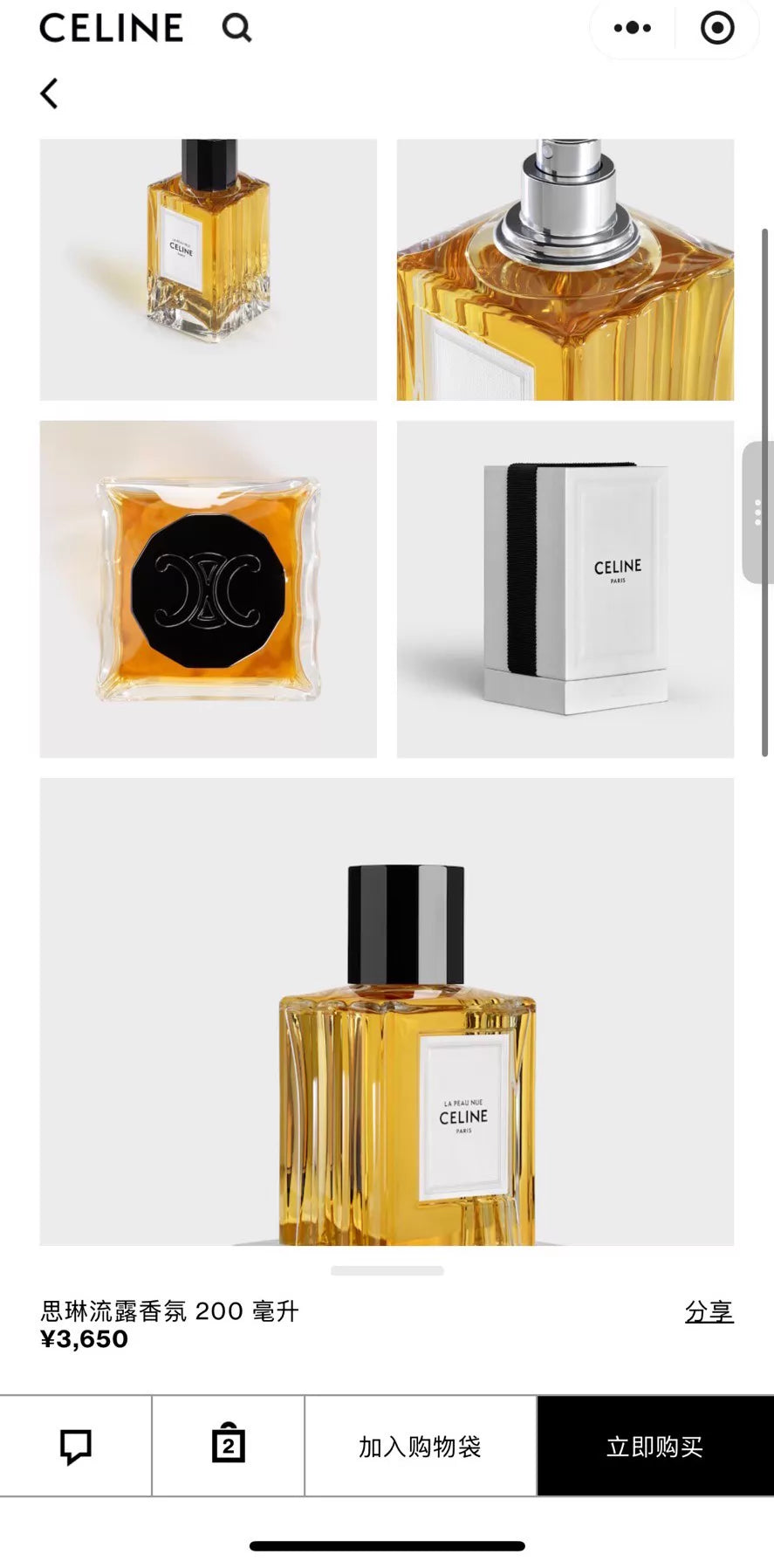Open the search with the magnifier icon
774x1568 pixels.
(236, 28)
